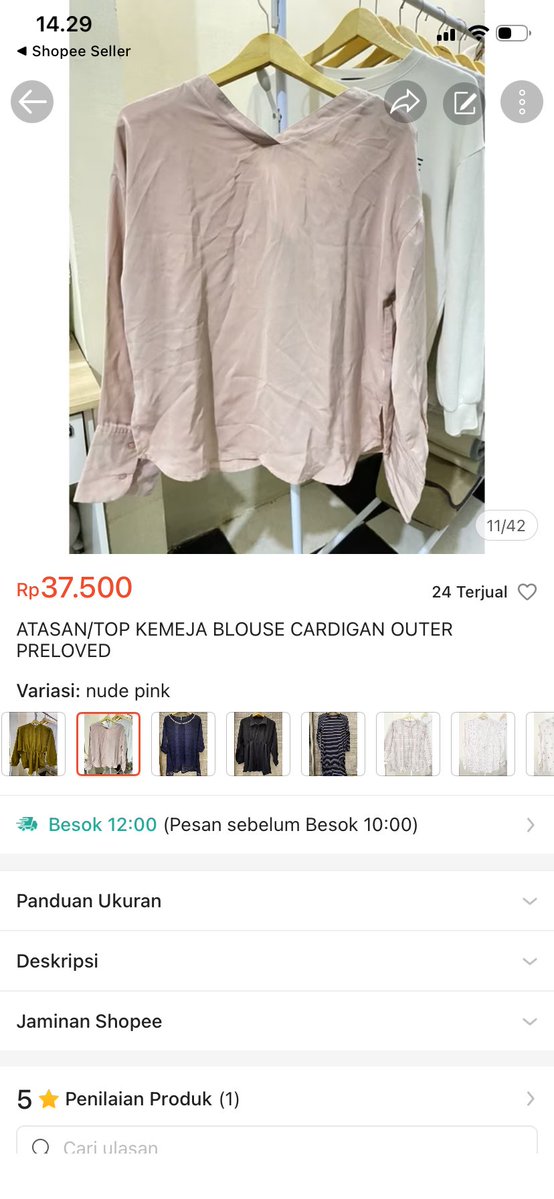Viewport: 554px width, 1199px height.
Task: Expand Jaminan Shopee section
Action: [x=277, y=1022]
